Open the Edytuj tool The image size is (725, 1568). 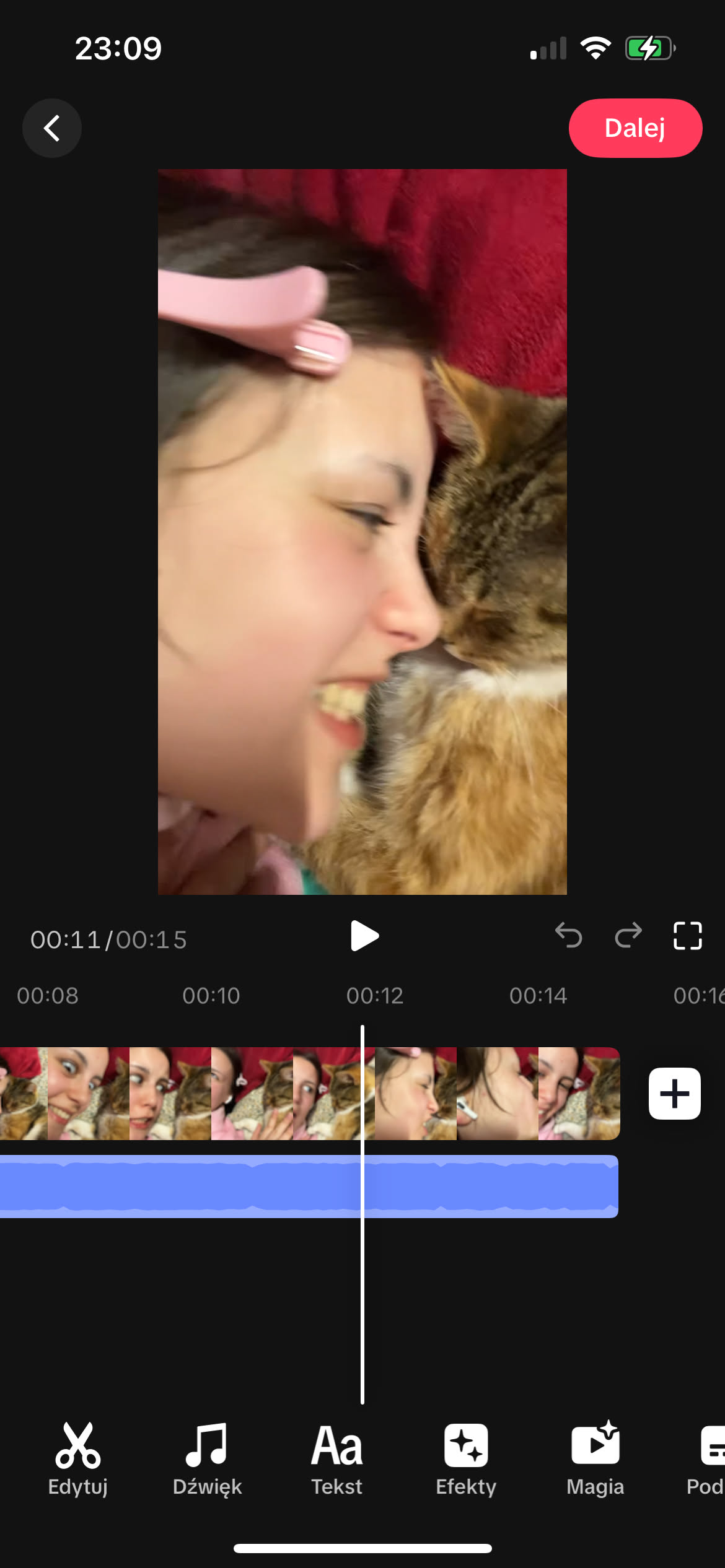pyautogui.click(x=78, y=1458)
